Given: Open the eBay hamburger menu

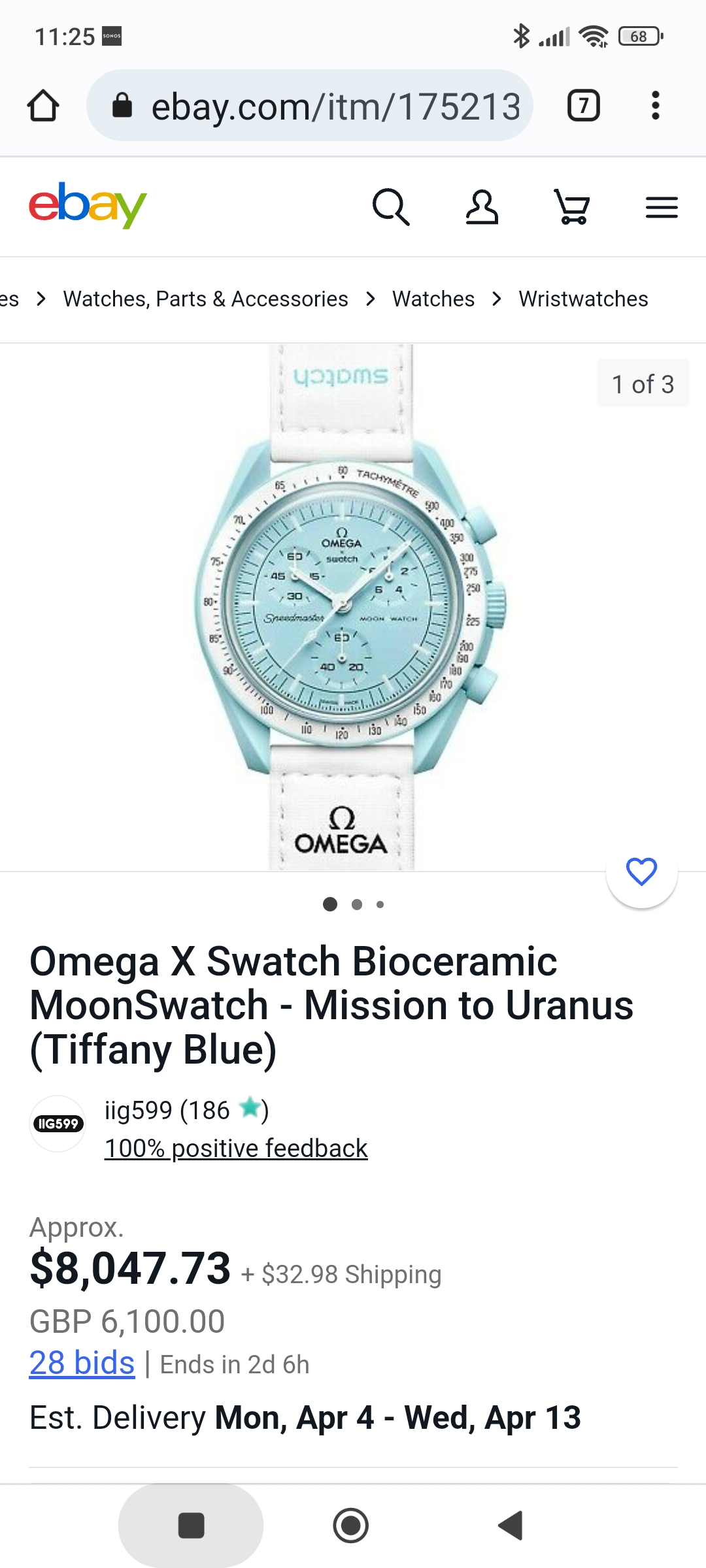Looking at the screenshot, I should click(662, 208).
